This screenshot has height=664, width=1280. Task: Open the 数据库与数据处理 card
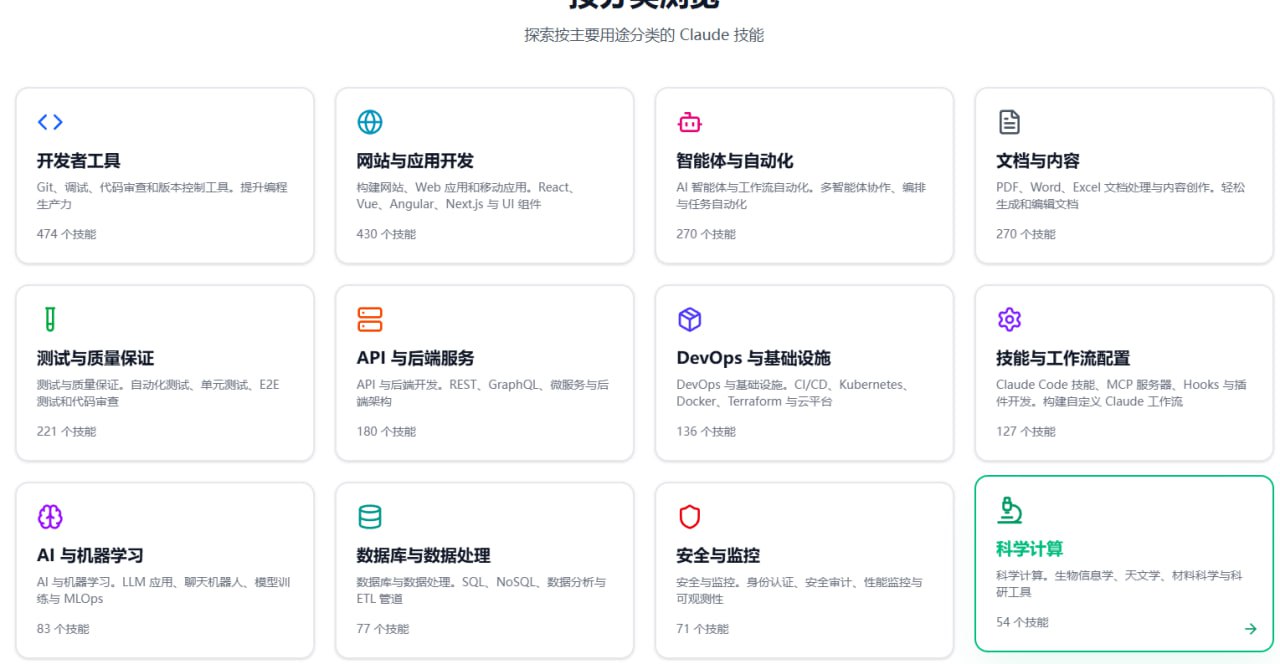(x=484, y=570)
